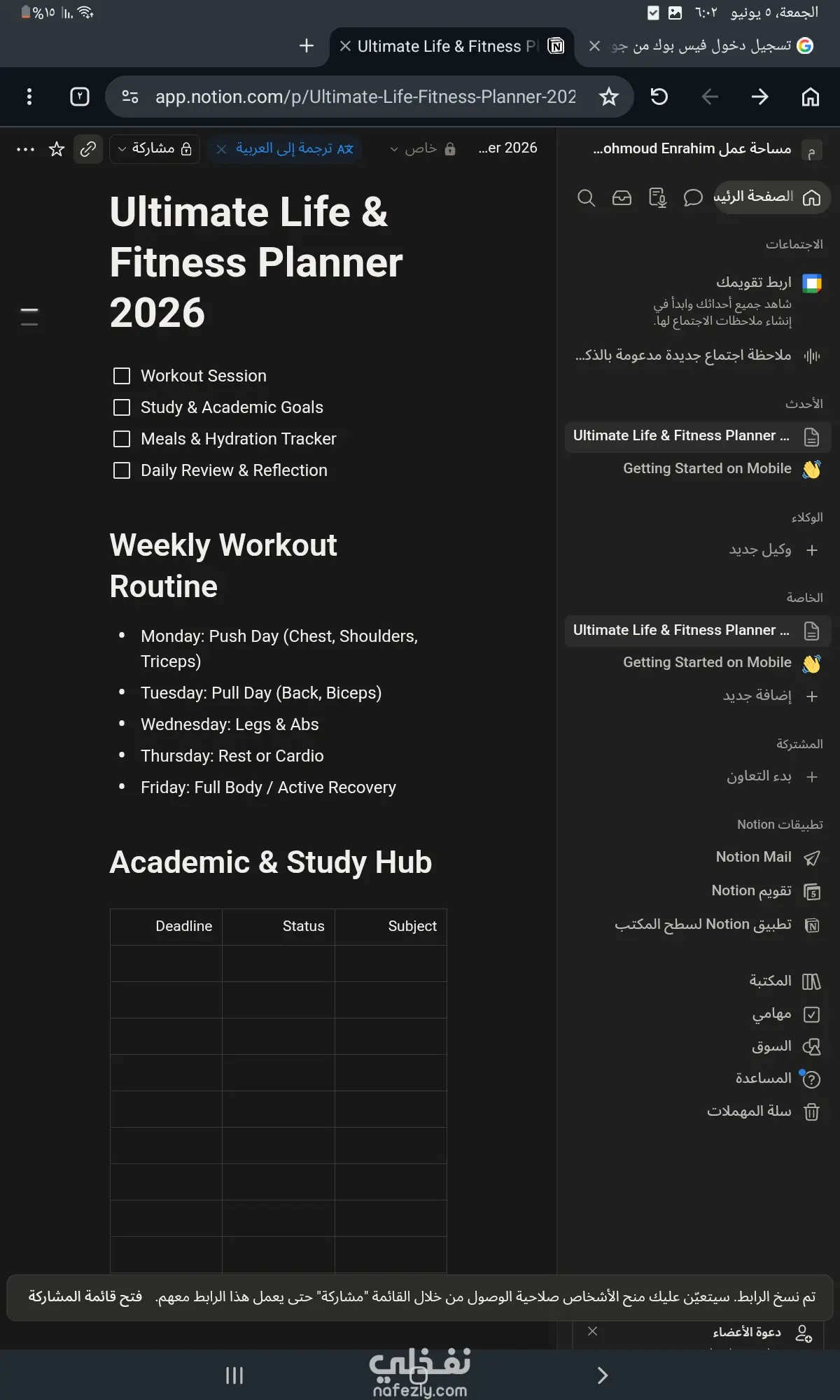This screenshot has width=840, height=1400.
Task: Copy the page link using the link icon
Action: 88,149
